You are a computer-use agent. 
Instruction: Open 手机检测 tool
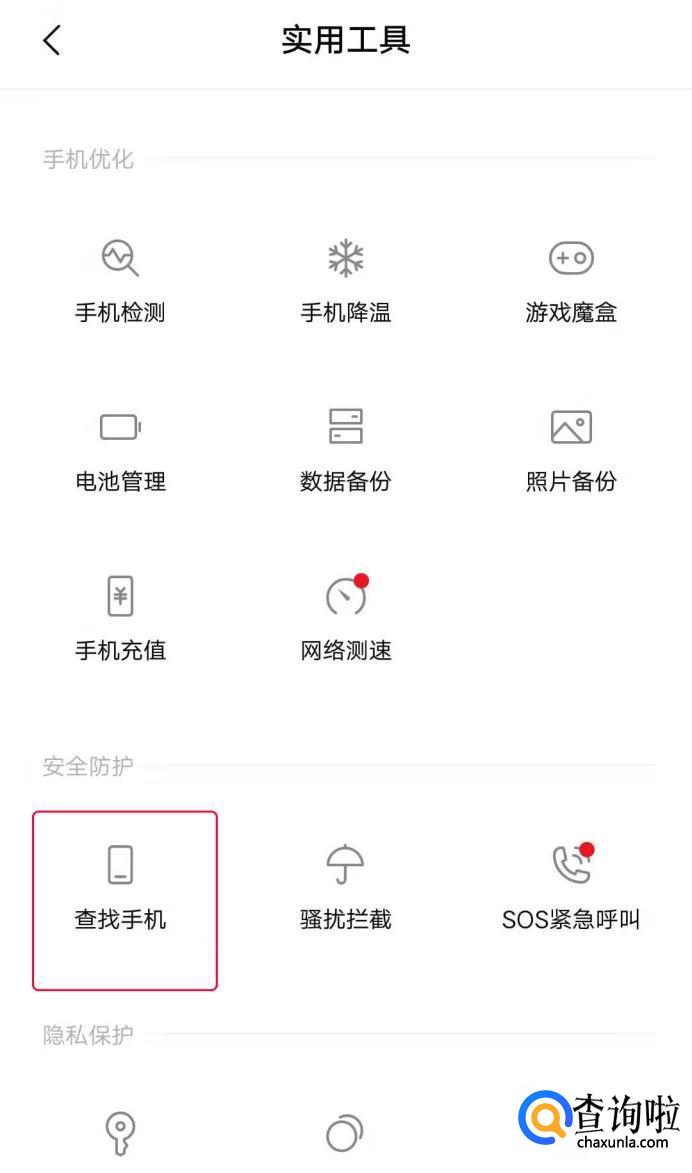120,280
